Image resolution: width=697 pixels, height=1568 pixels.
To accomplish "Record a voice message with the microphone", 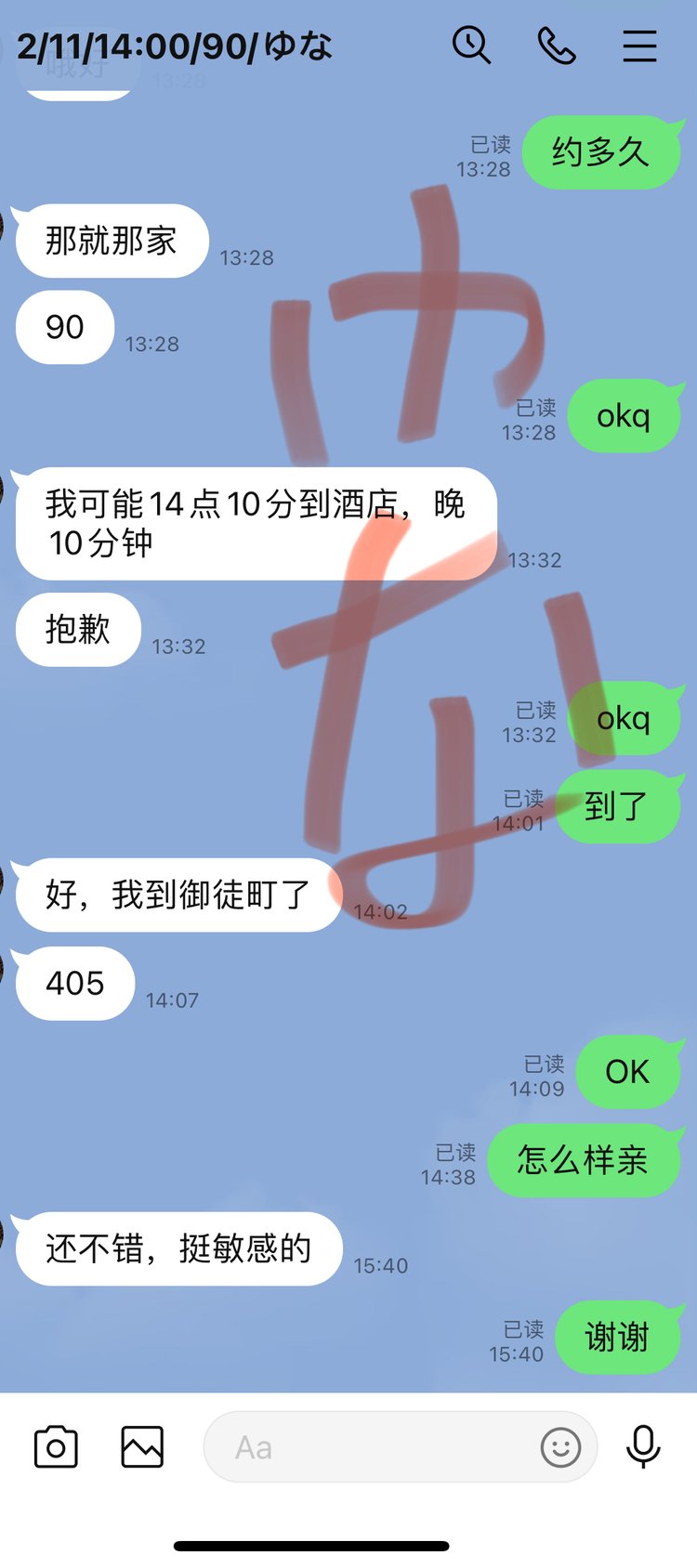I will point(643,1446).
